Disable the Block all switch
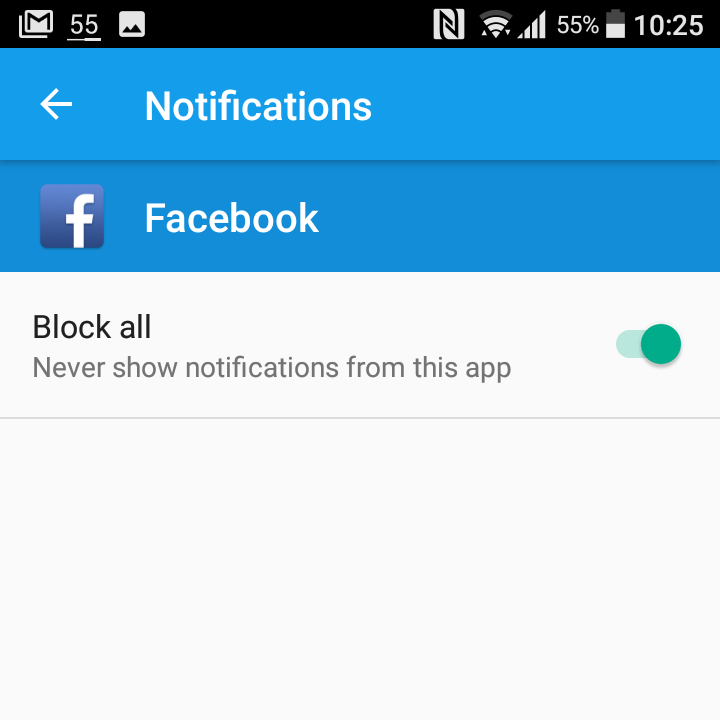This screenshot has width=720, height=720. click(649, 345)
